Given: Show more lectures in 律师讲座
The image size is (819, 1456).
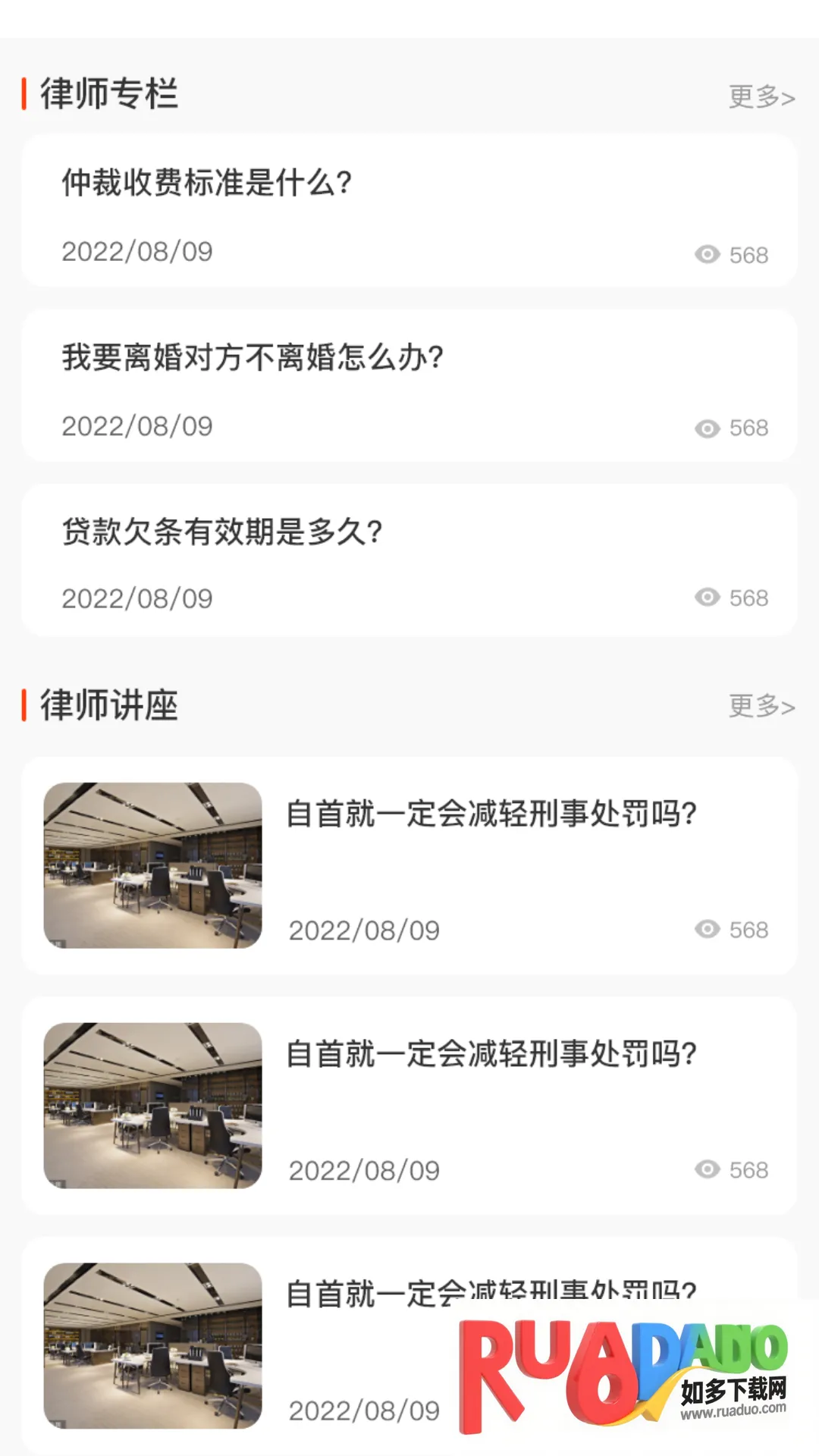Looking at the screenshot, I should tap(761, 707).
